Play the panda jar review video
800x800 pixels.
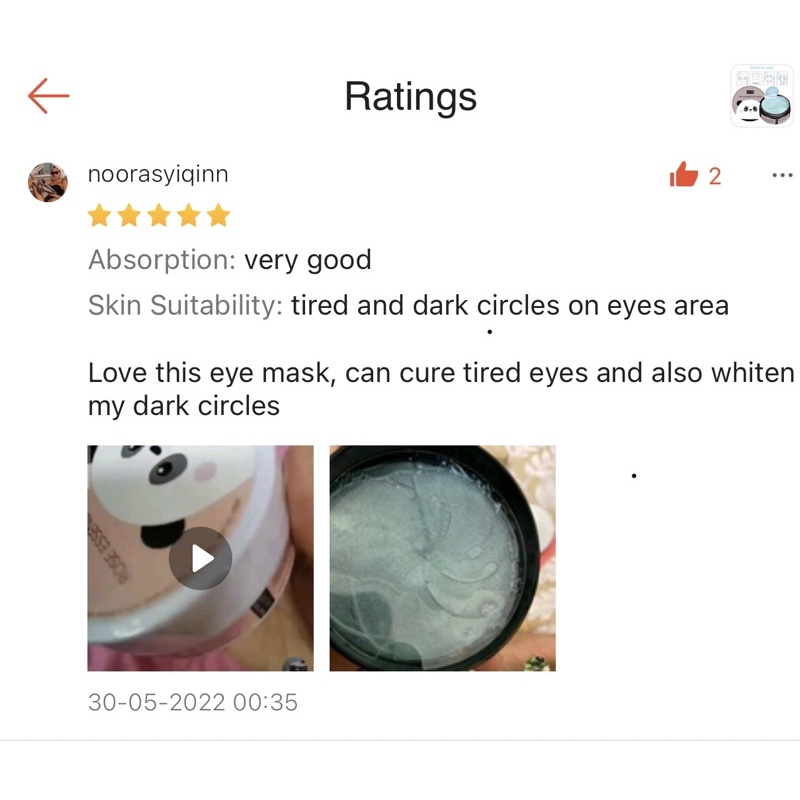coord(201,558)
